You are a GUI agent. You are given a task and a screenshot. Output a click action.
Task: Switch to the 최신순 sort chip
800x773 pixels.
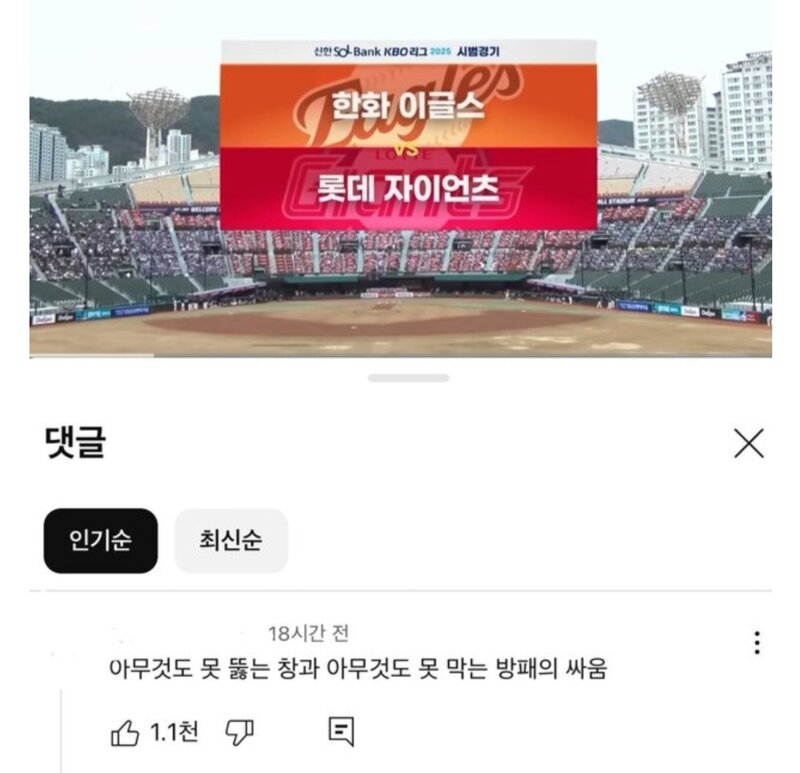point(231,541)
